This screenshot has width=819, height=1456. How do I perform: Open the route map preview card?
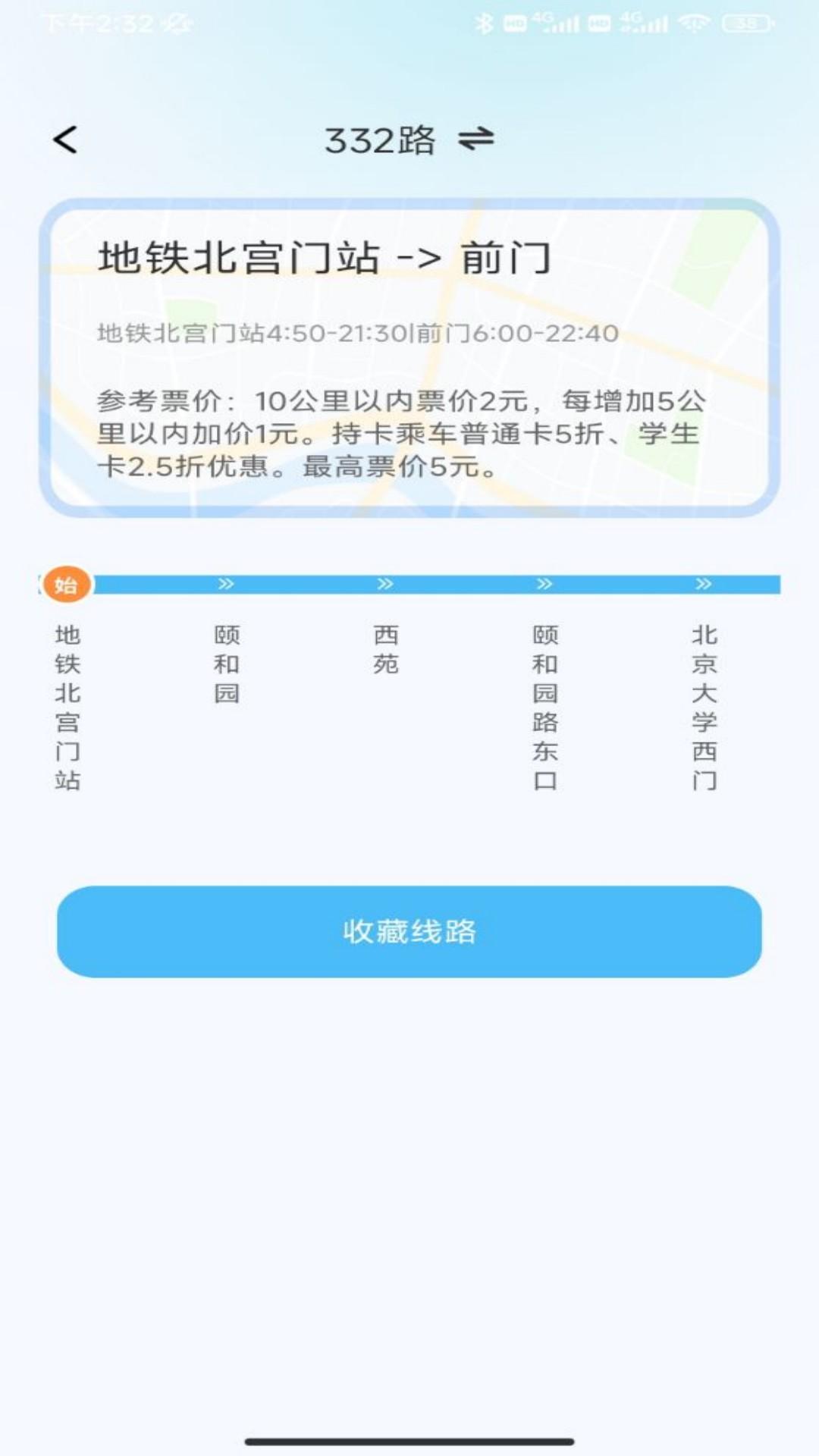click(409, 356)
